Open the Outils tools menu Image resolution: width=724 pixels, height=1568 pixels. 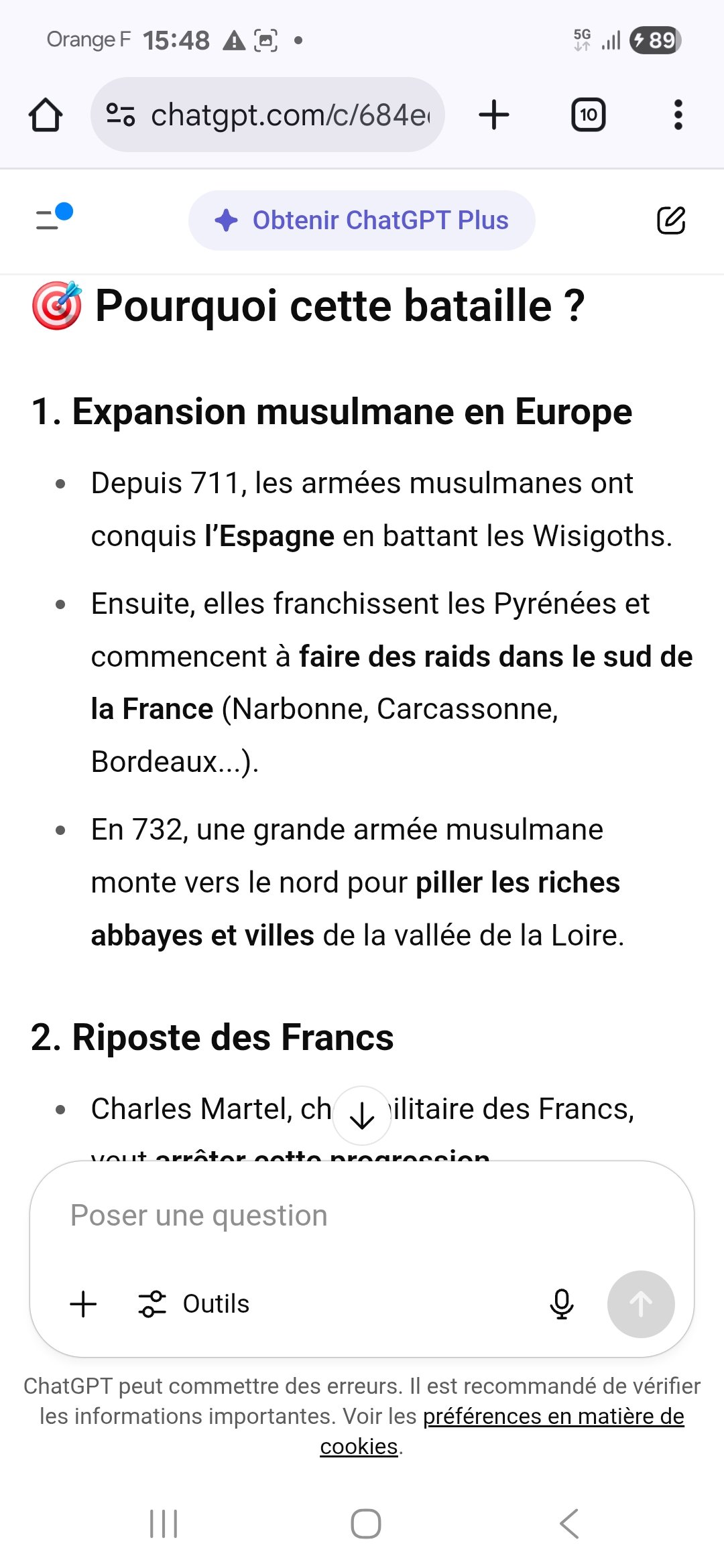pos(194,1304)
